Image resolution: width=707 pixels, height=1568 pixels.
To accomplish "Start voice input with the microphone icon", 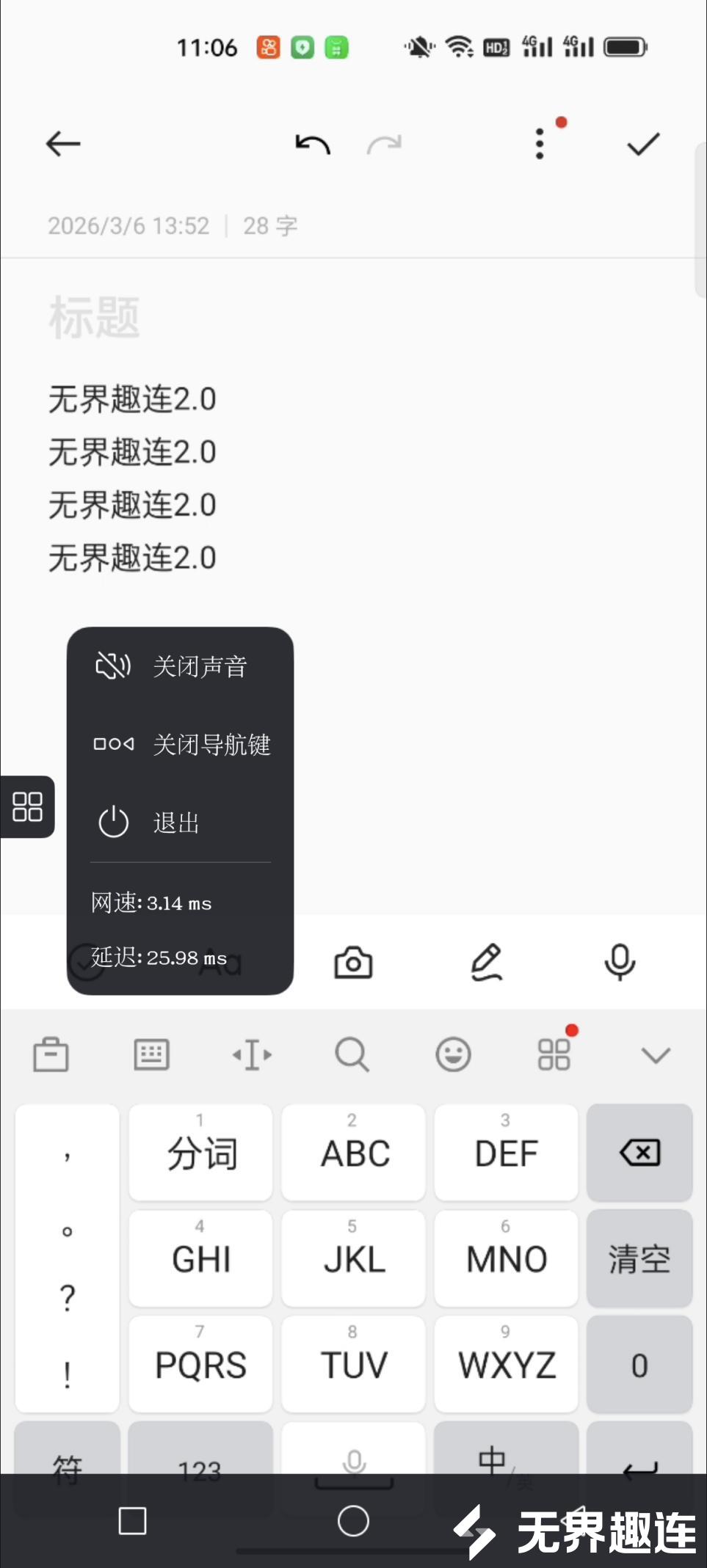I will 619,962.
